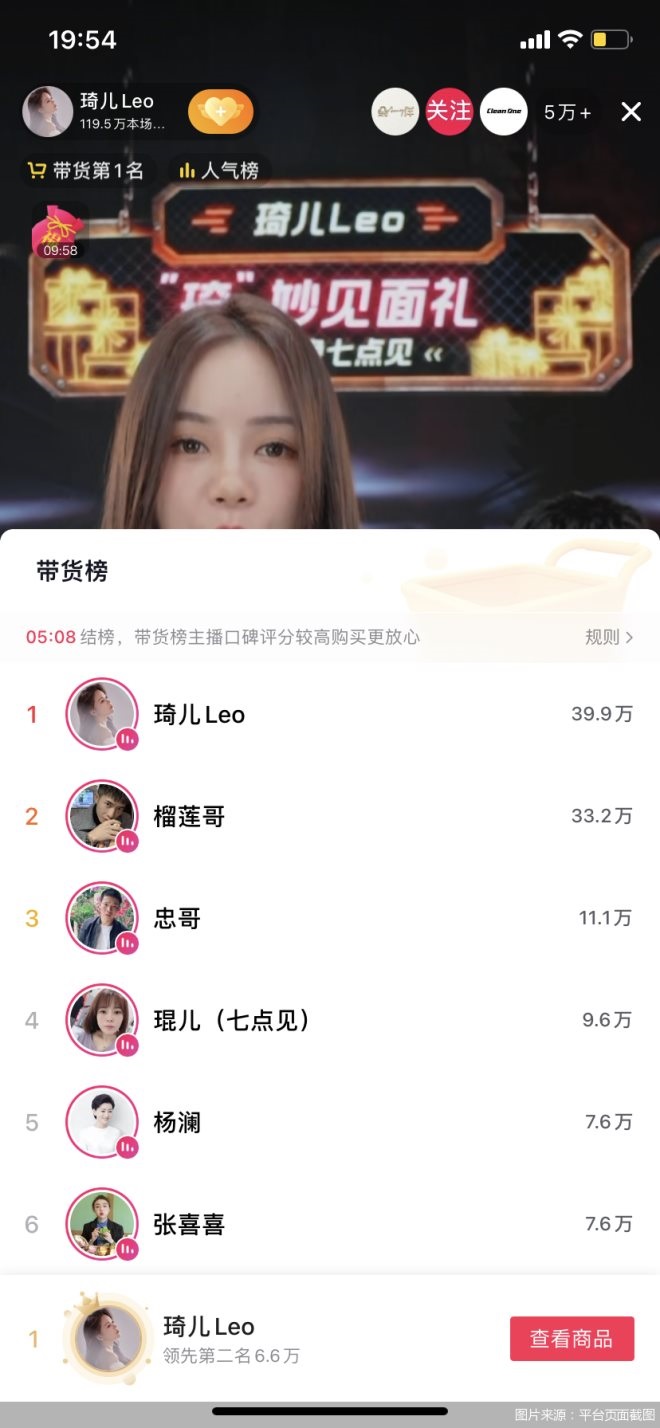
Task: Open the 带货第1名 ranking chip
Action: (x=86, y=171)
